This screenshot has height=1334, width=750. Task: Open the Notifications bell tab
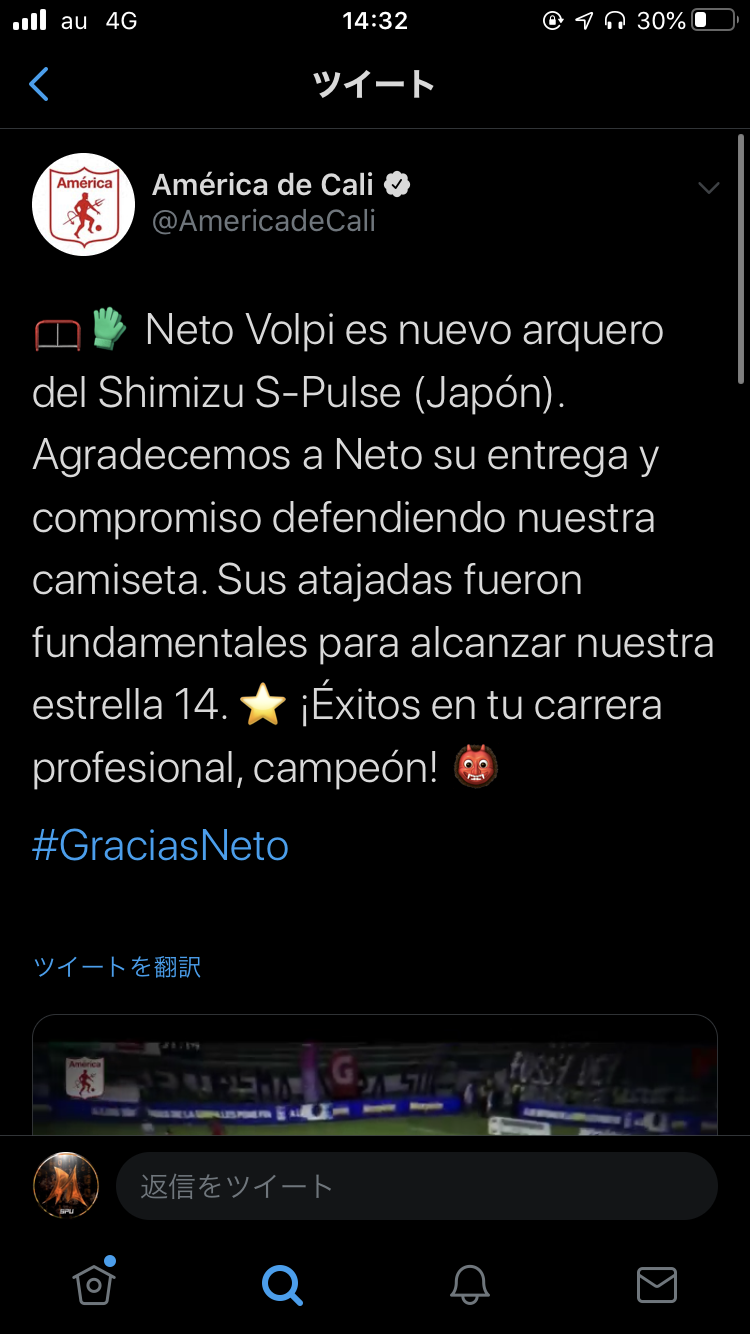point(469,1284)
